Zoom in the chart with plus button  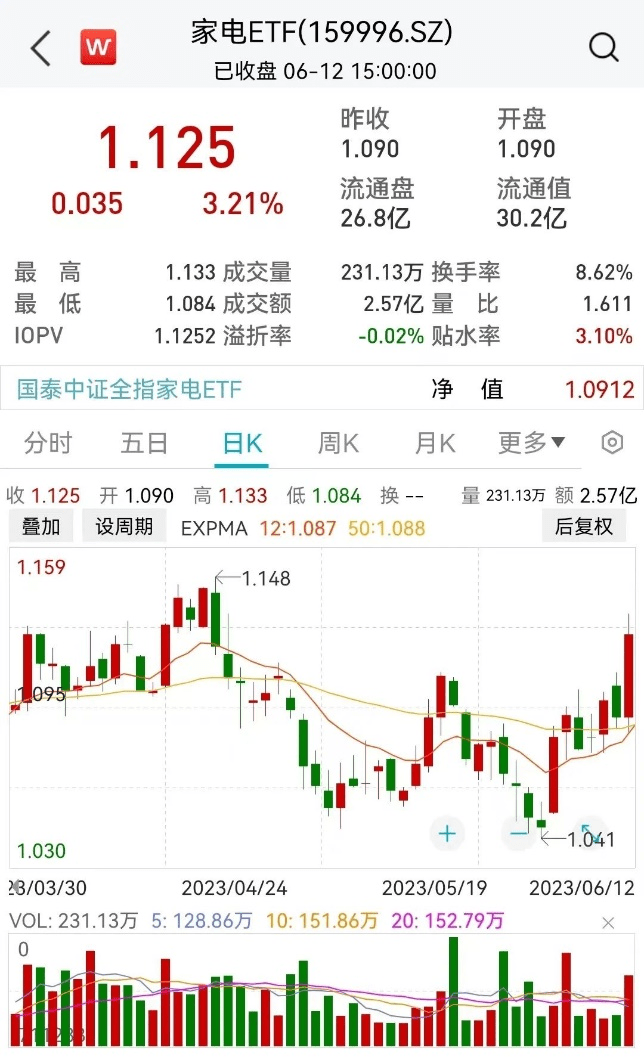[x=447, y=834]
